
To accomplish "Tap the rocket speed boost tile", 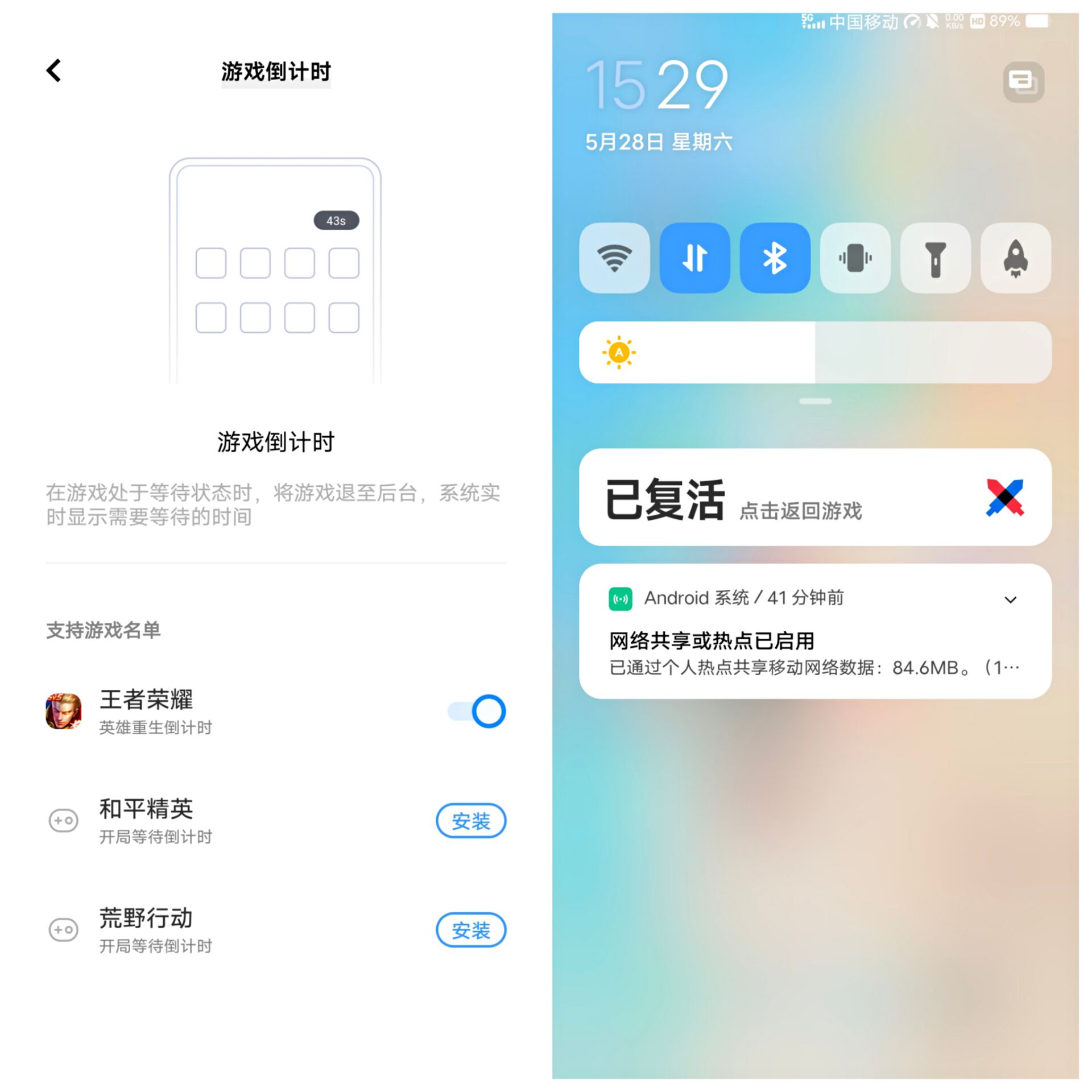I will [1015, 258].
